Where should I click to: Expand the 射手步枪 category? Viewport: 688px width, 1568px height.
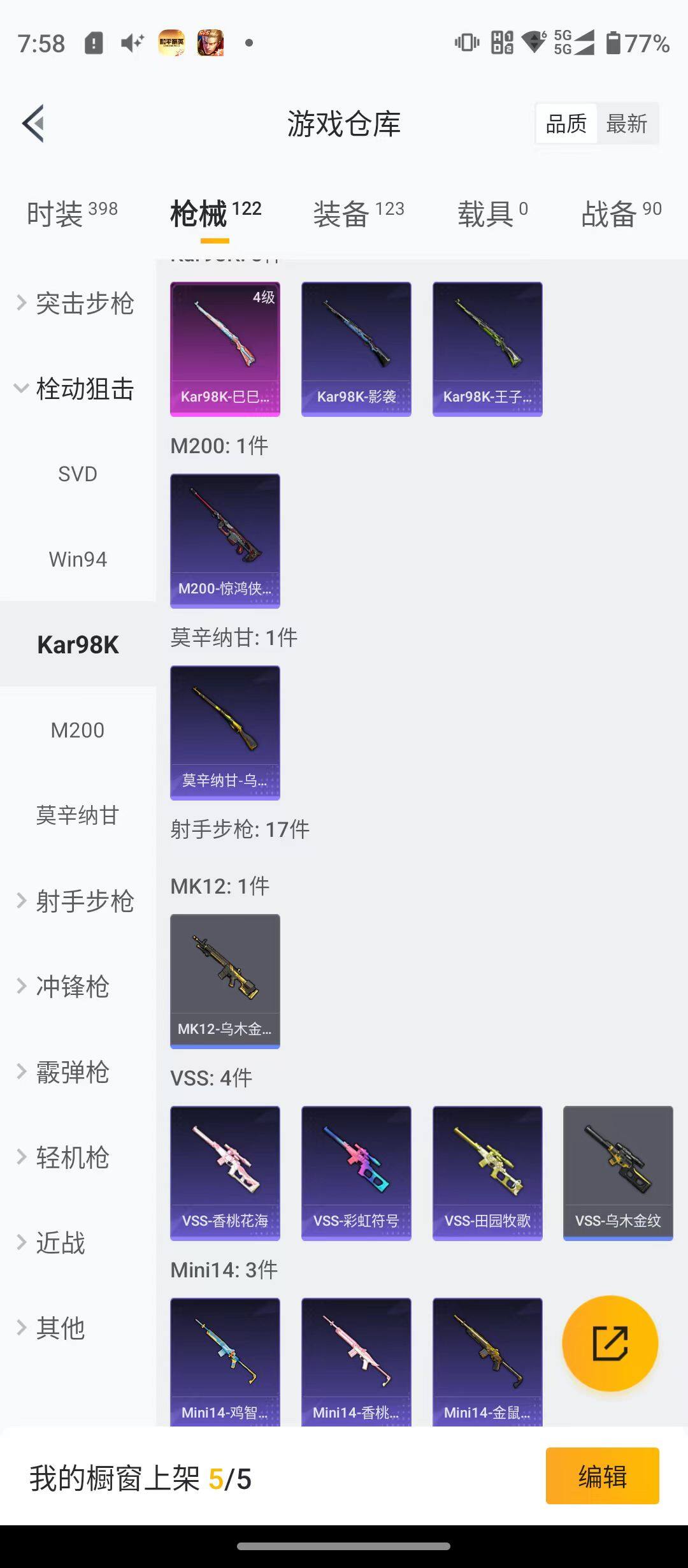pyautogui.click(x=78, y=901)
